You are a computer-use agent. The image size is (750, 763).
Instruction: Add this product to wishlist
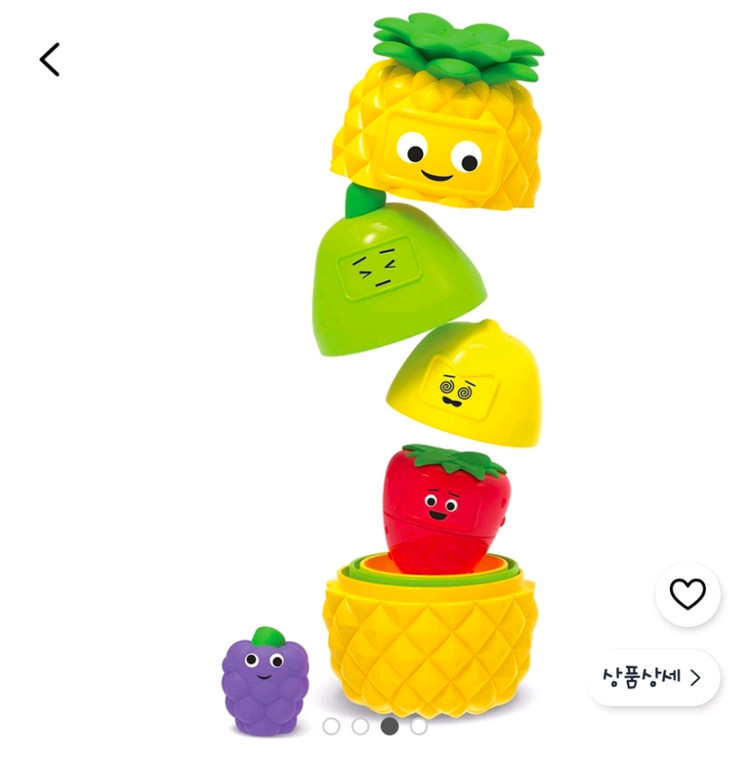tap(687, 594)
